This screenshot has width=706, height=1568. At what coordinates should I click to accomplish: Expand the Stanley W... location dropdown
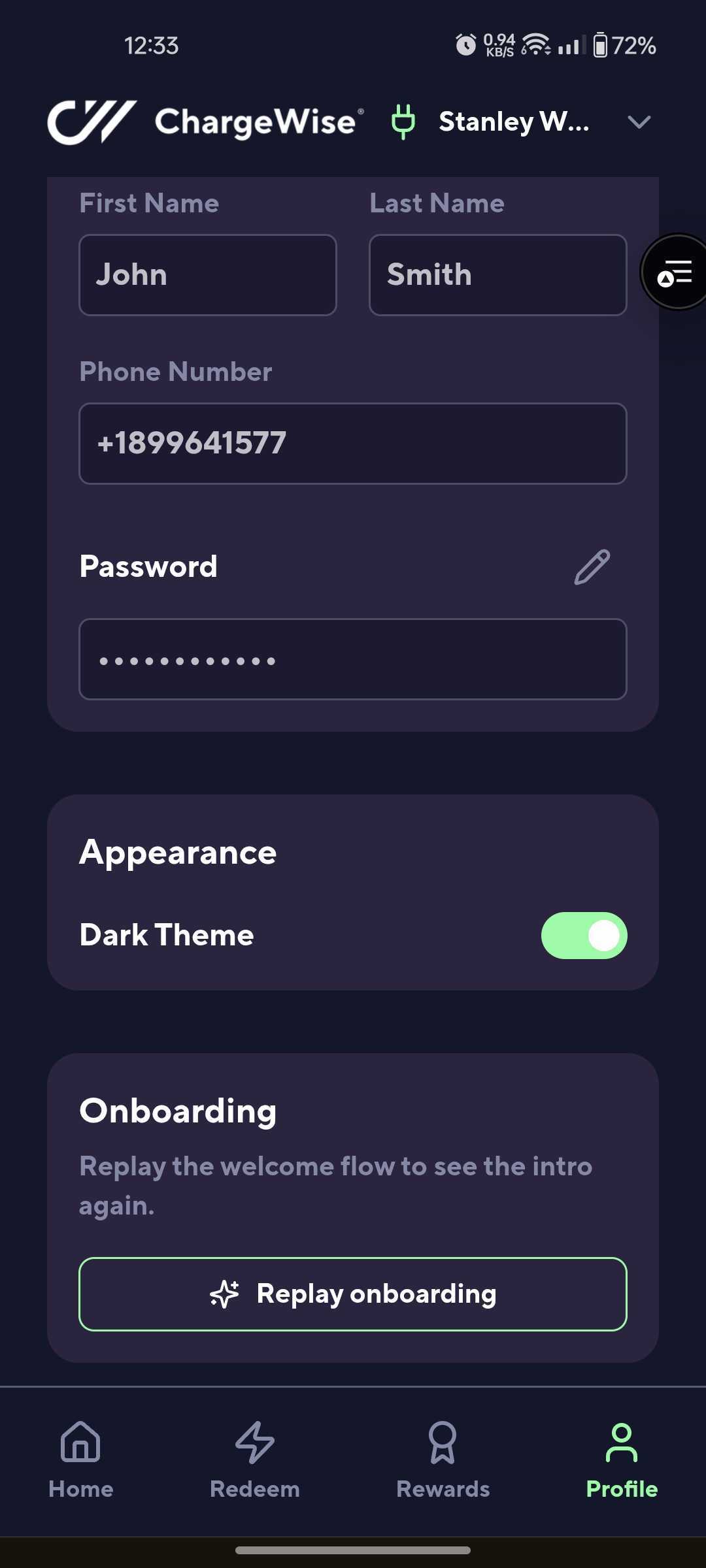coord(639,122)
